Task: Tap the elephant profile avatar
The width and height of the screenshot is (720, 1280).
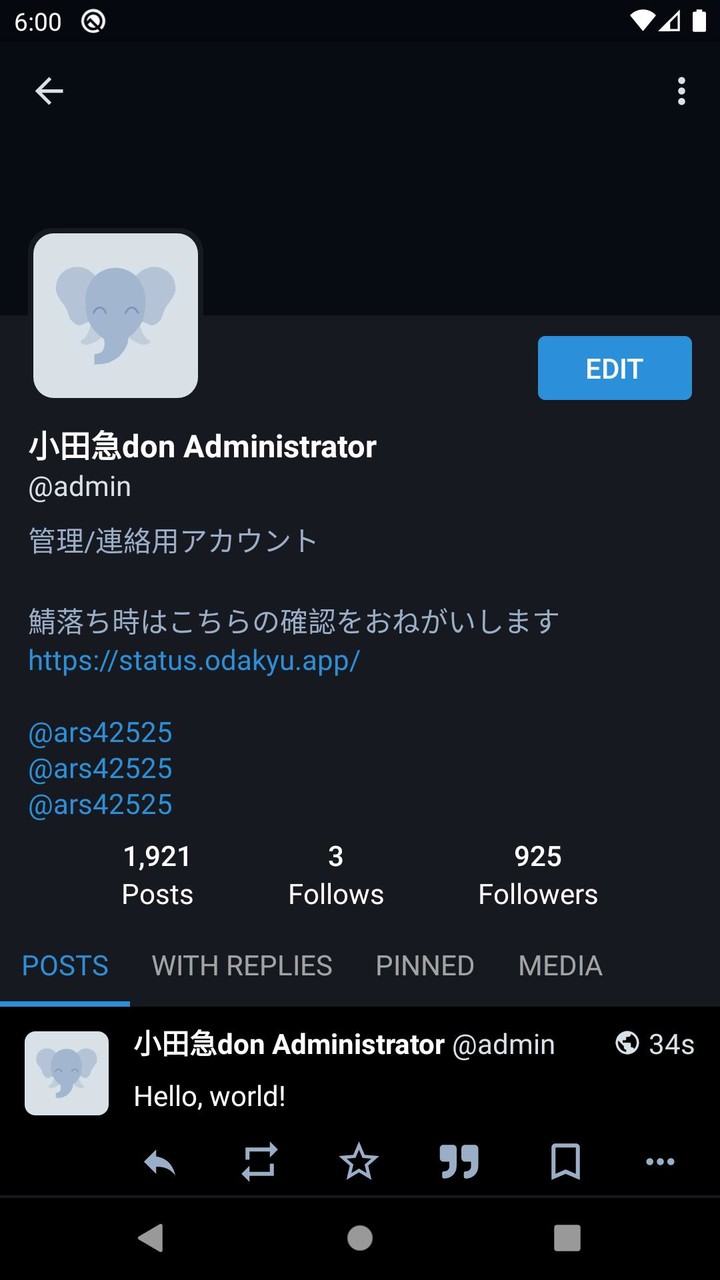Action: pyautogui.click(x=115, y=315)
